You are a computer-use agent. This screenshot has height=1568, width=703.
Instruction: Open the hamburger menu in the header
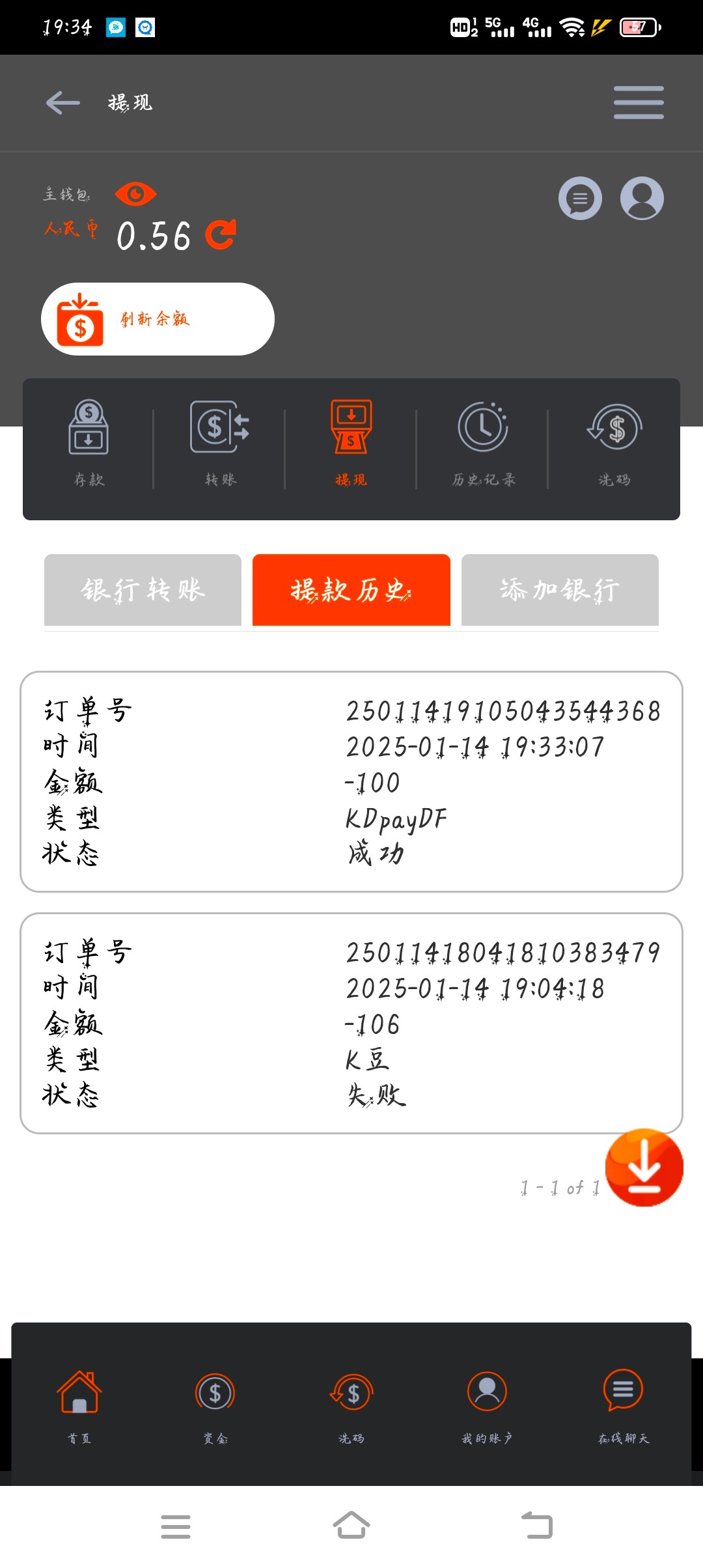click(x=638, y=103)
